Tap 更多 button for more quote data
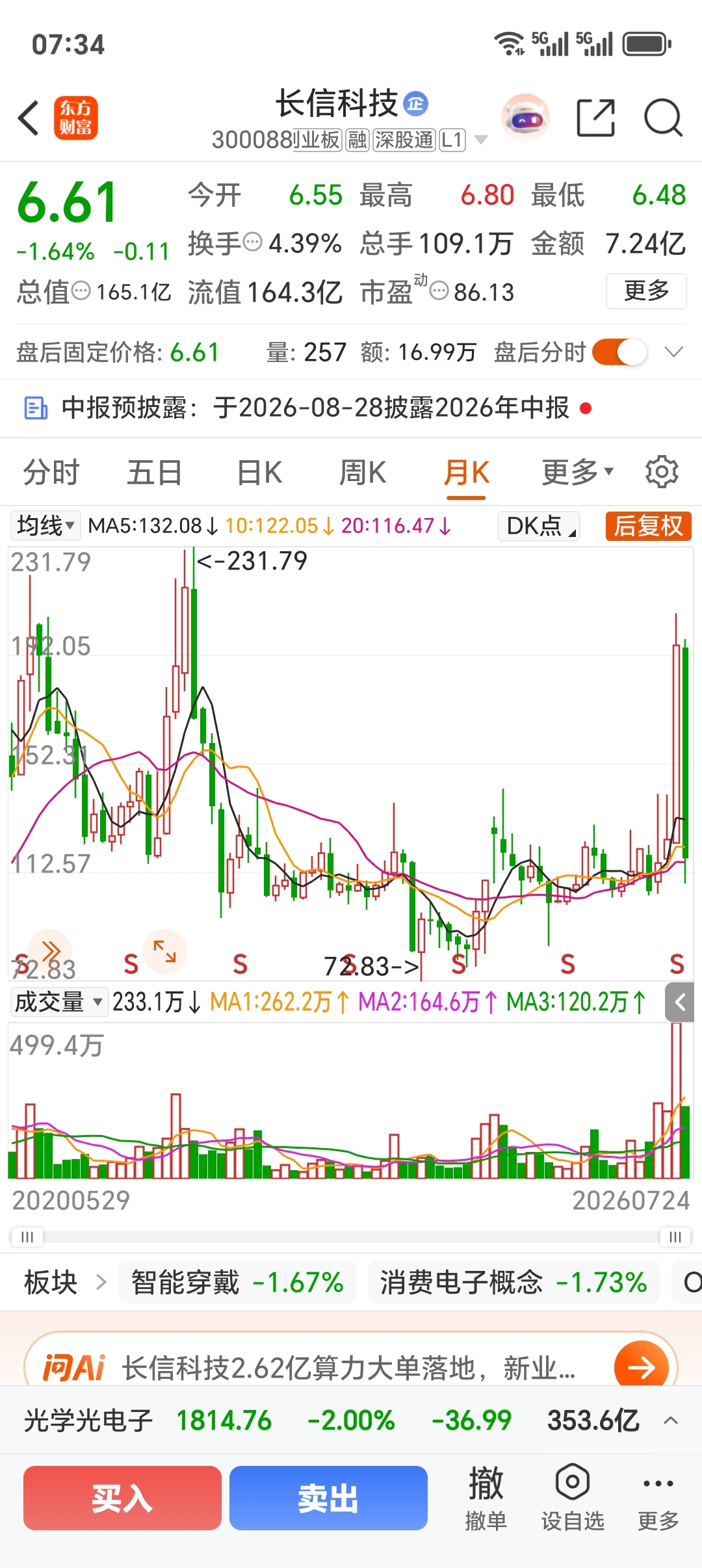The image size is (702, 1568). click(646, 291)
